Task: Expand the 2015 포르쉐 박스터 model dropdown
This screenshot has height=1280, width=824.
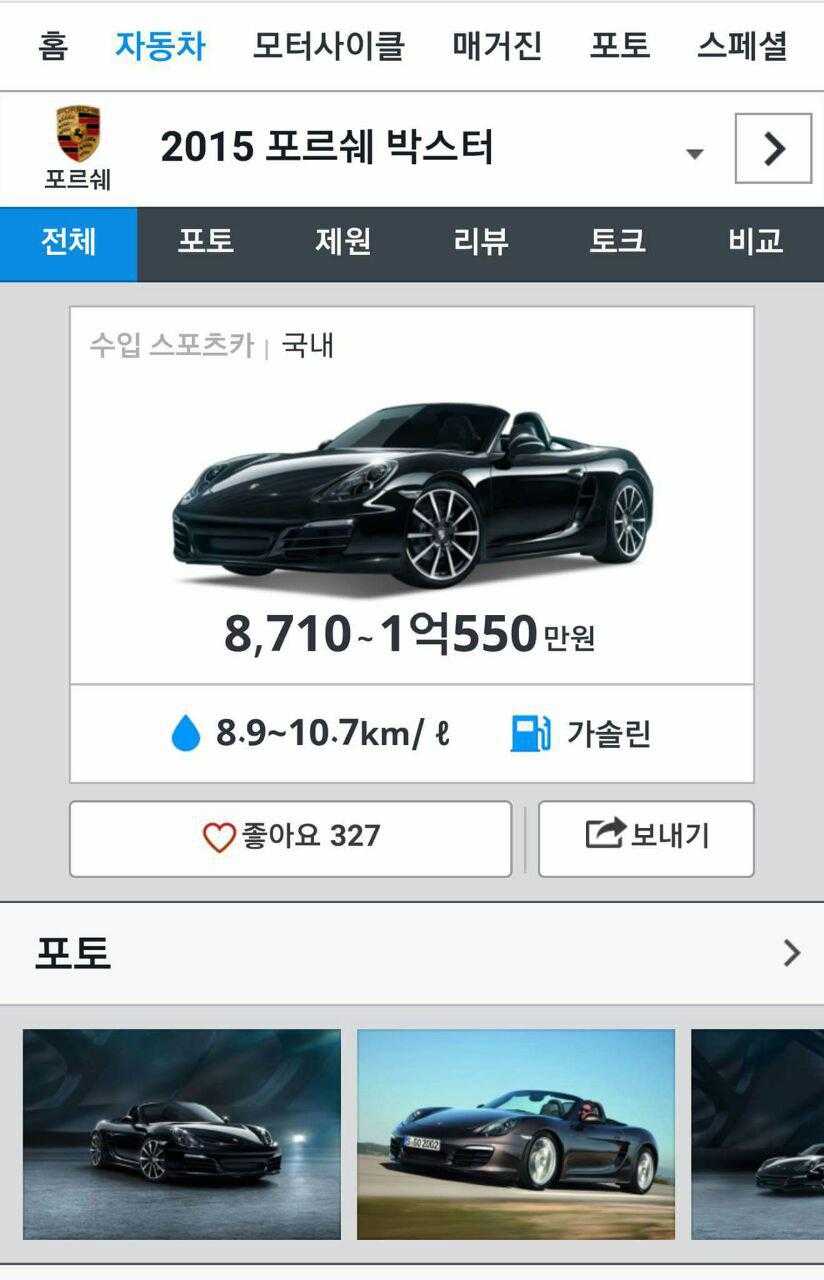Action: tap(694, 153)
